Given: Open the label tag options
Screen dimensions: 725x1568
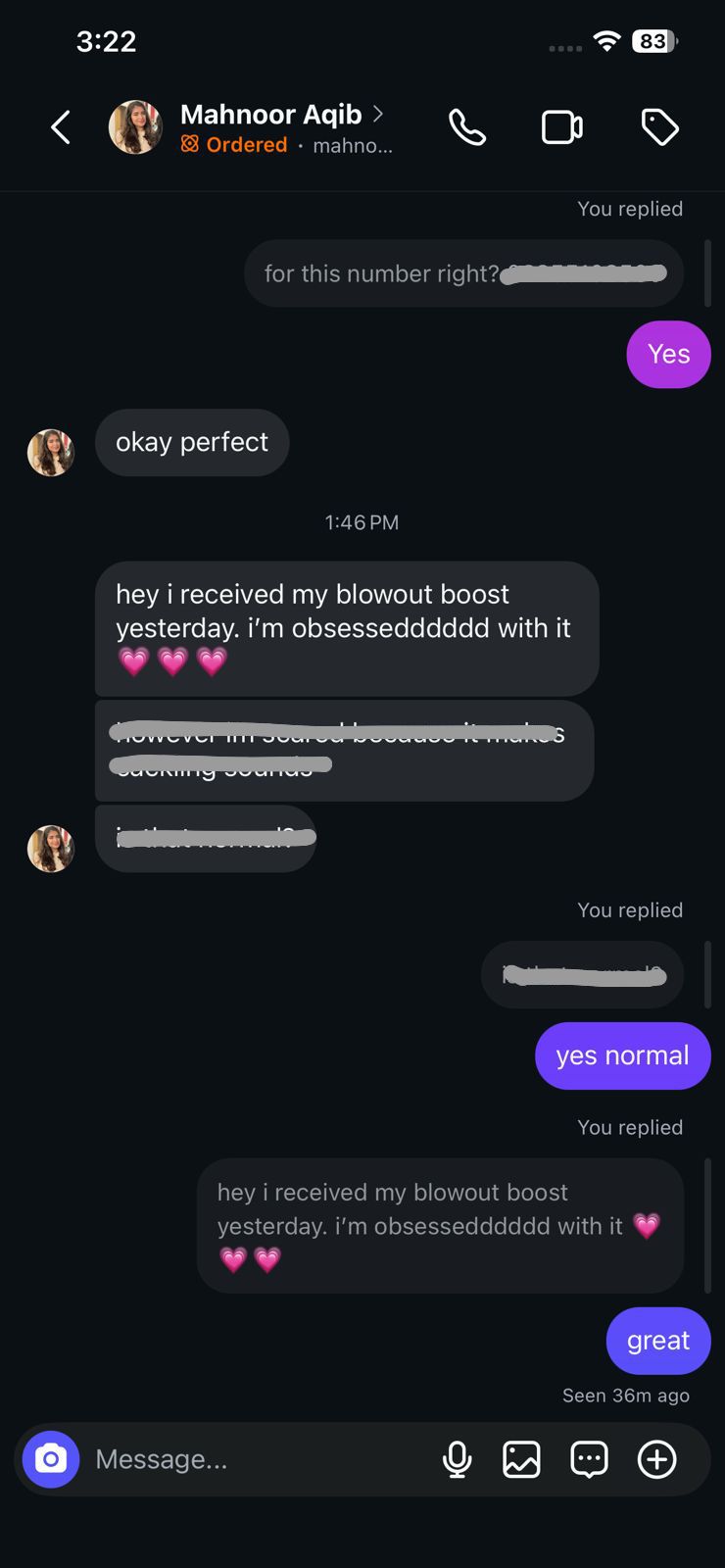Looking at the screenshot, I should click(x=659, y=127).
